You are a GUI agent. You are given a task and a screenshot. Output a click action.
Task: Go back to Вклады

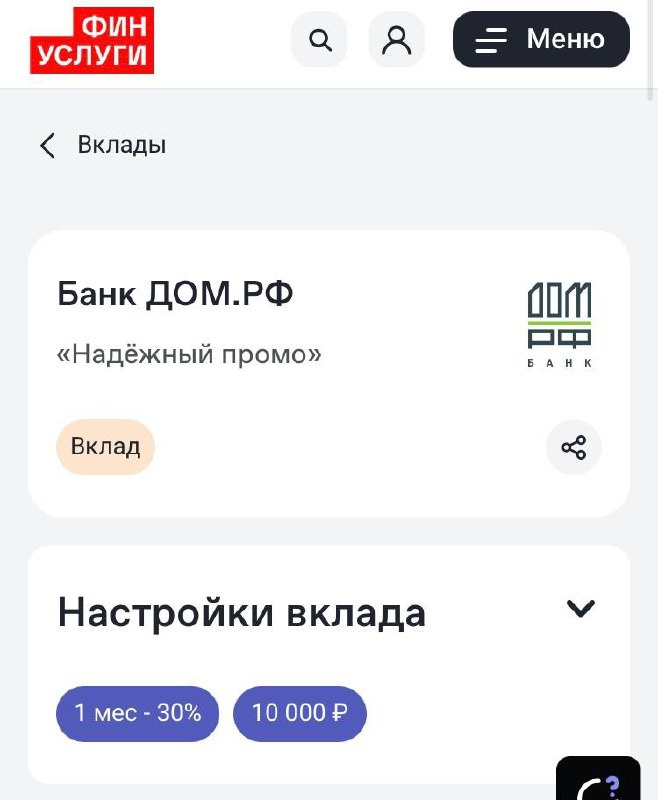102,145
